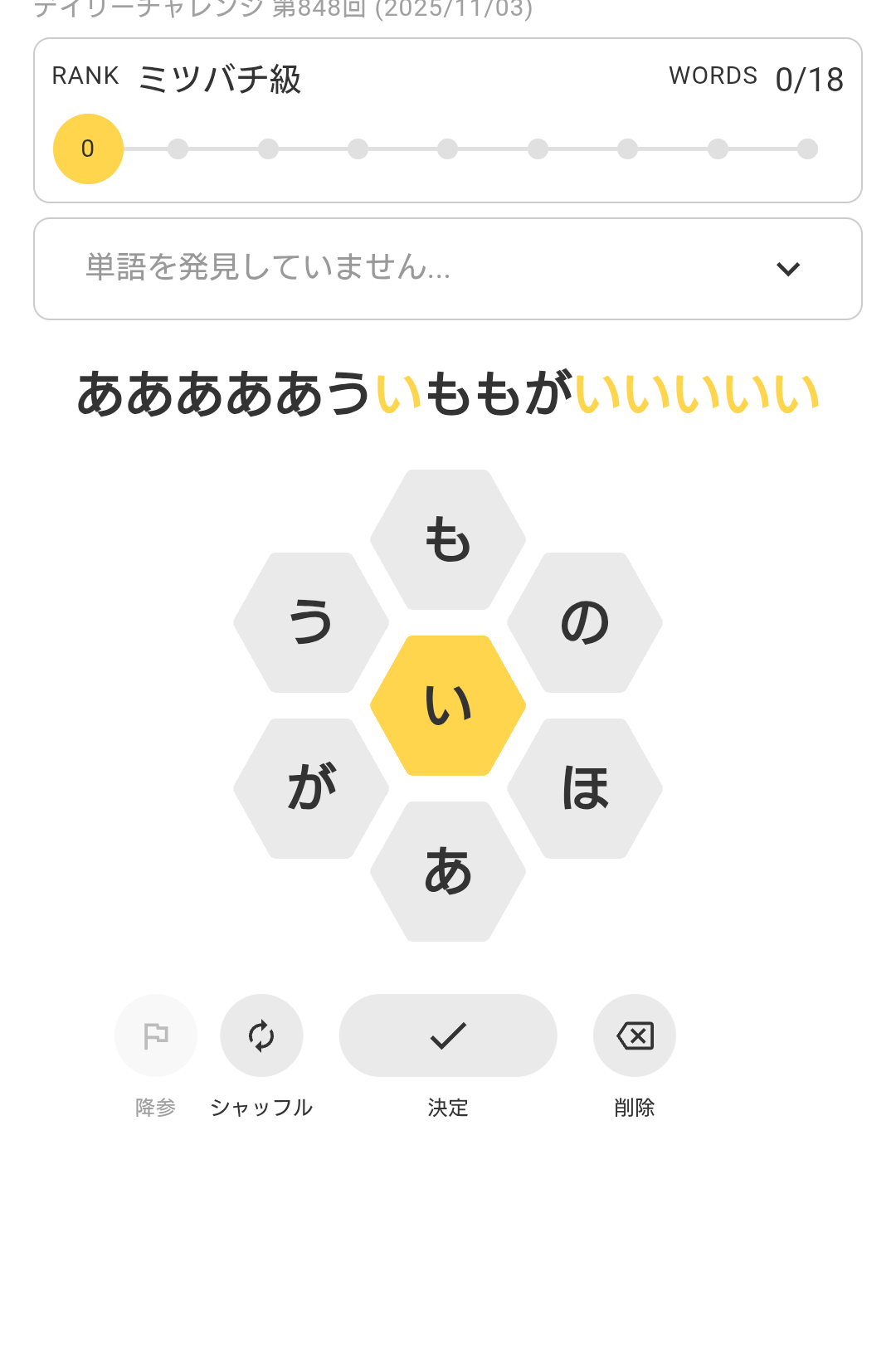Delete the last letter with 削除
The width and height of the screenshot is (896, 1369).
click(x=635, y=1035)
